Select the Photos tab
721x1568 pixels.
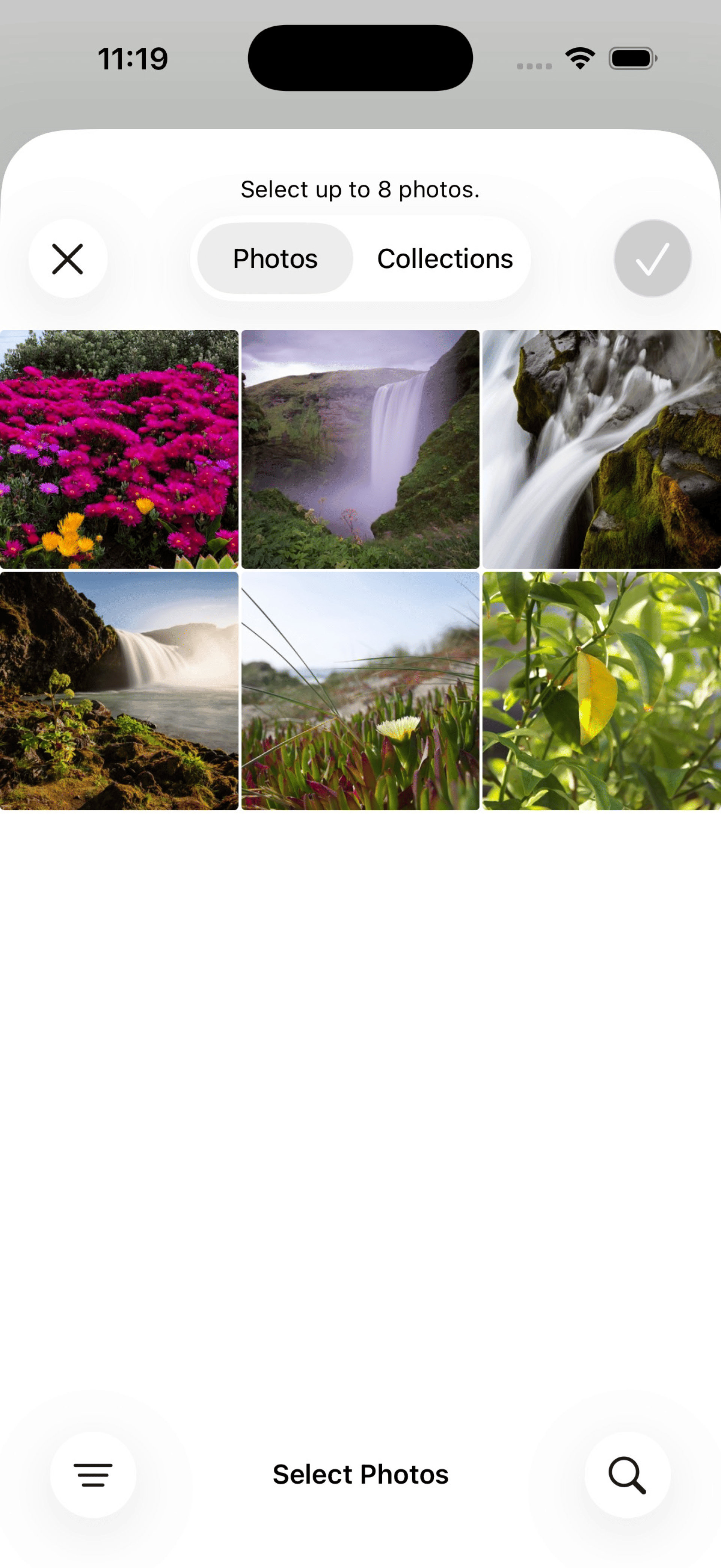pos(275,259)
